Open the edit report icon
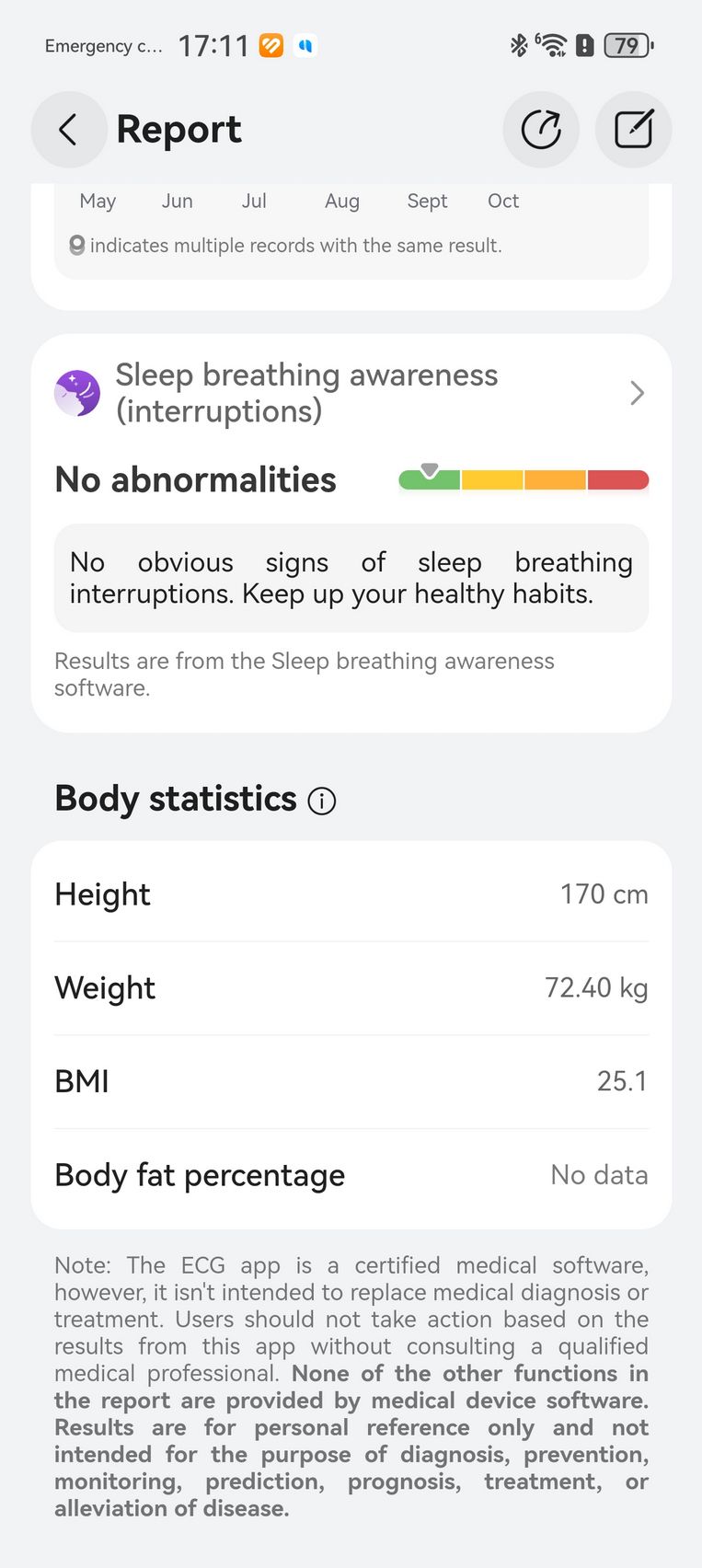The width and height of the screenshot is (702, 1568). [633, 130]
